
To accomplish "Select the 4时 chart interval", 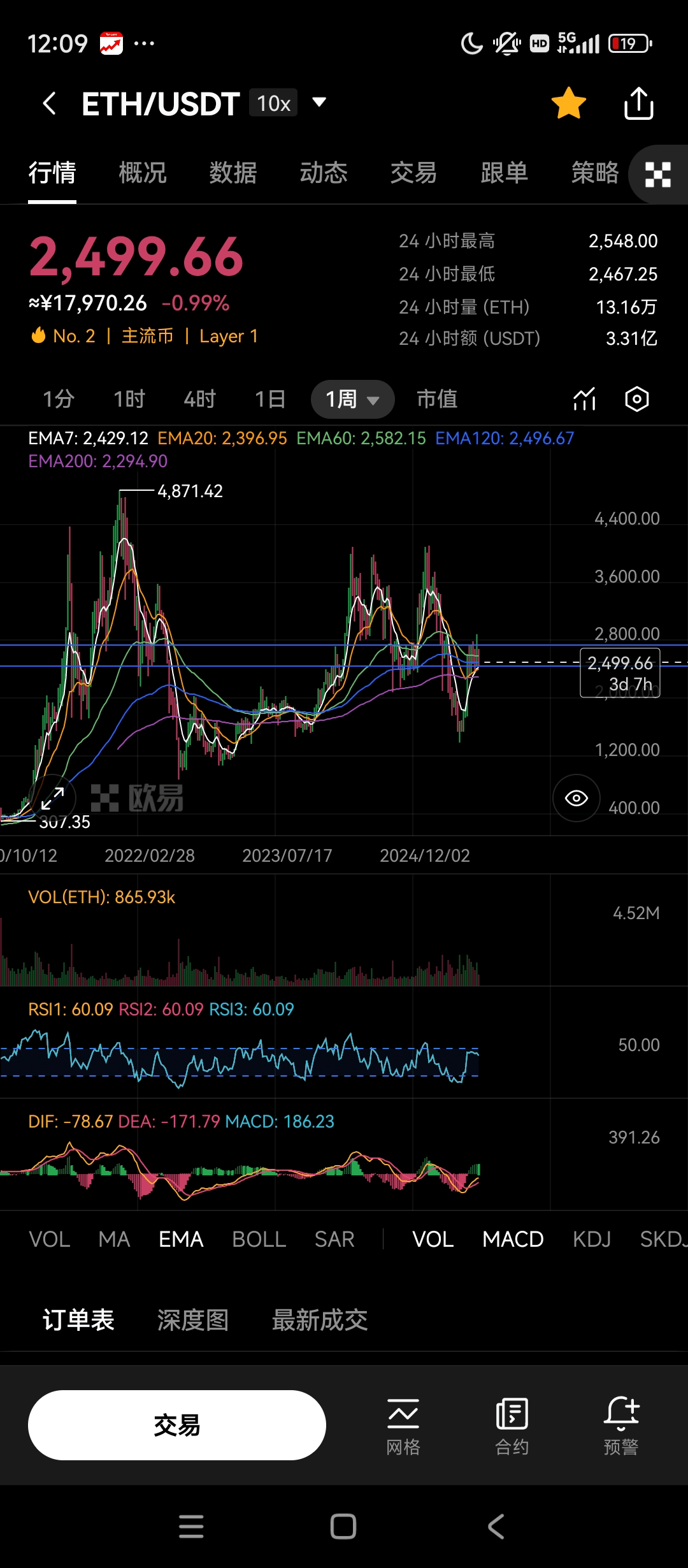I will click(199, 400).
